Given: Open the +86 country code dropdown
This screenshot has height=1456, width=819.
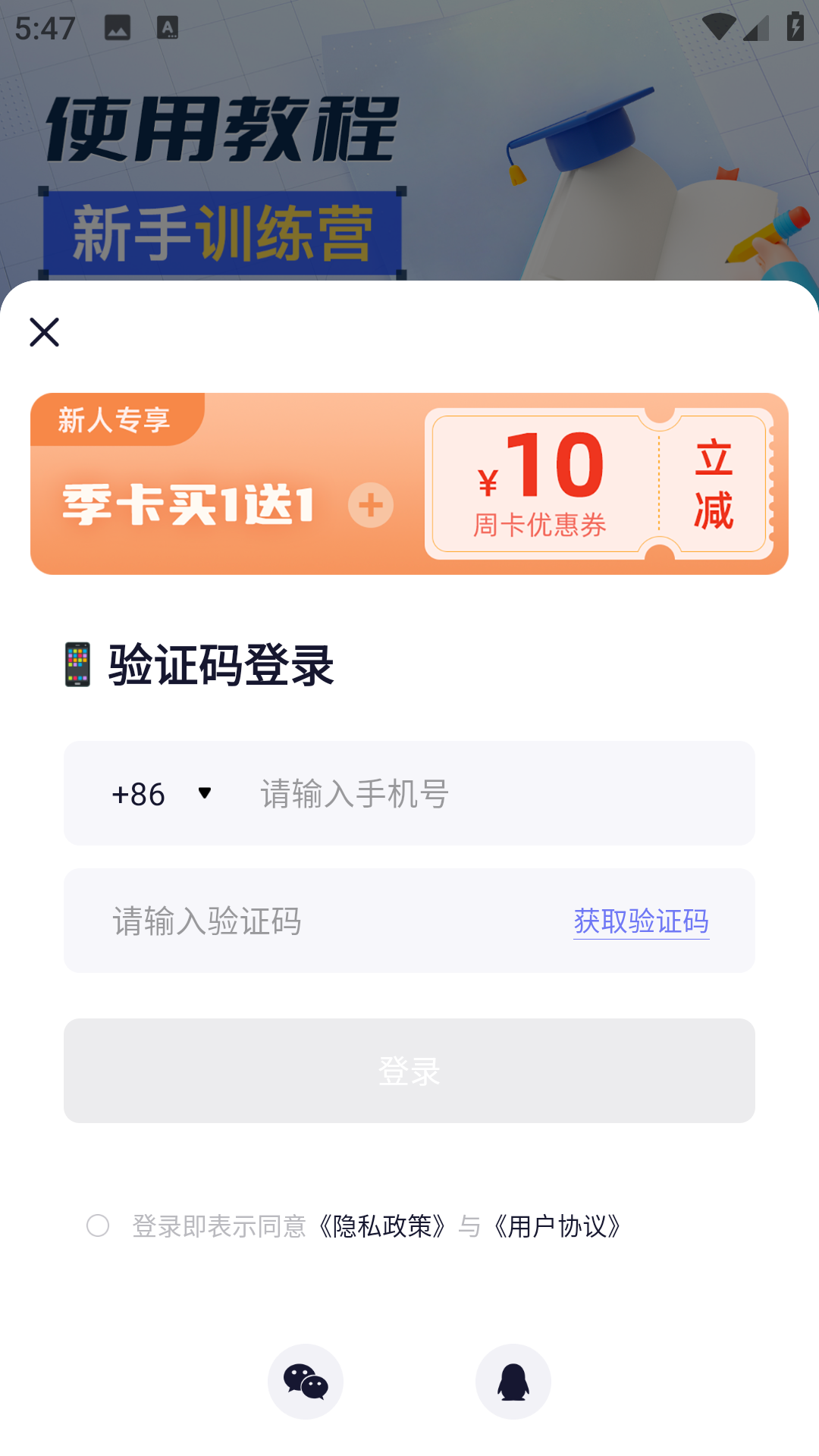Looking at the screenshot, I should pos(160,793).
